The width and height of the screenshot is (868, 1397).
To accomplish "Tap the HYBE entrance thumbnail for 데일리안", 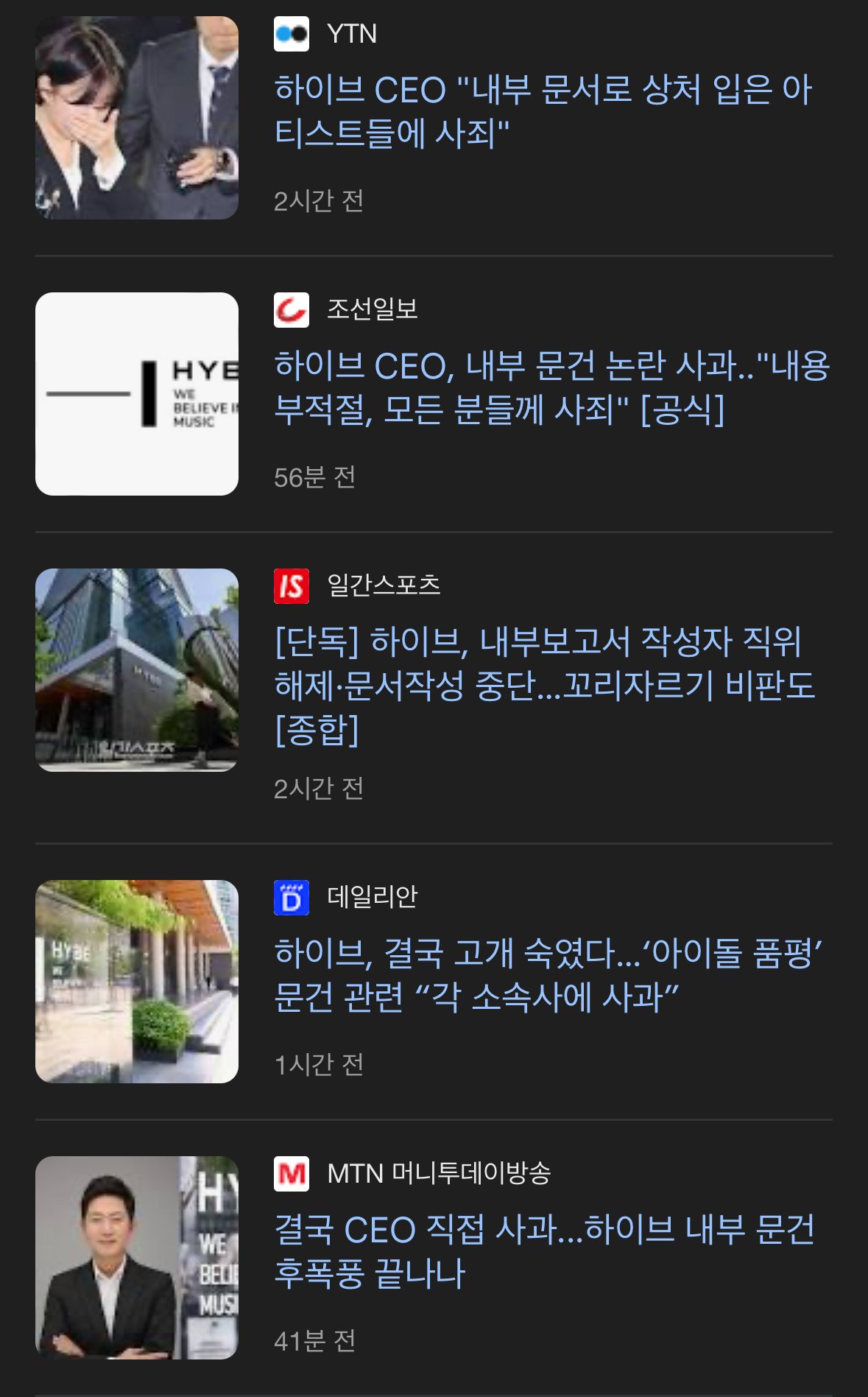I will coord(137,981).
